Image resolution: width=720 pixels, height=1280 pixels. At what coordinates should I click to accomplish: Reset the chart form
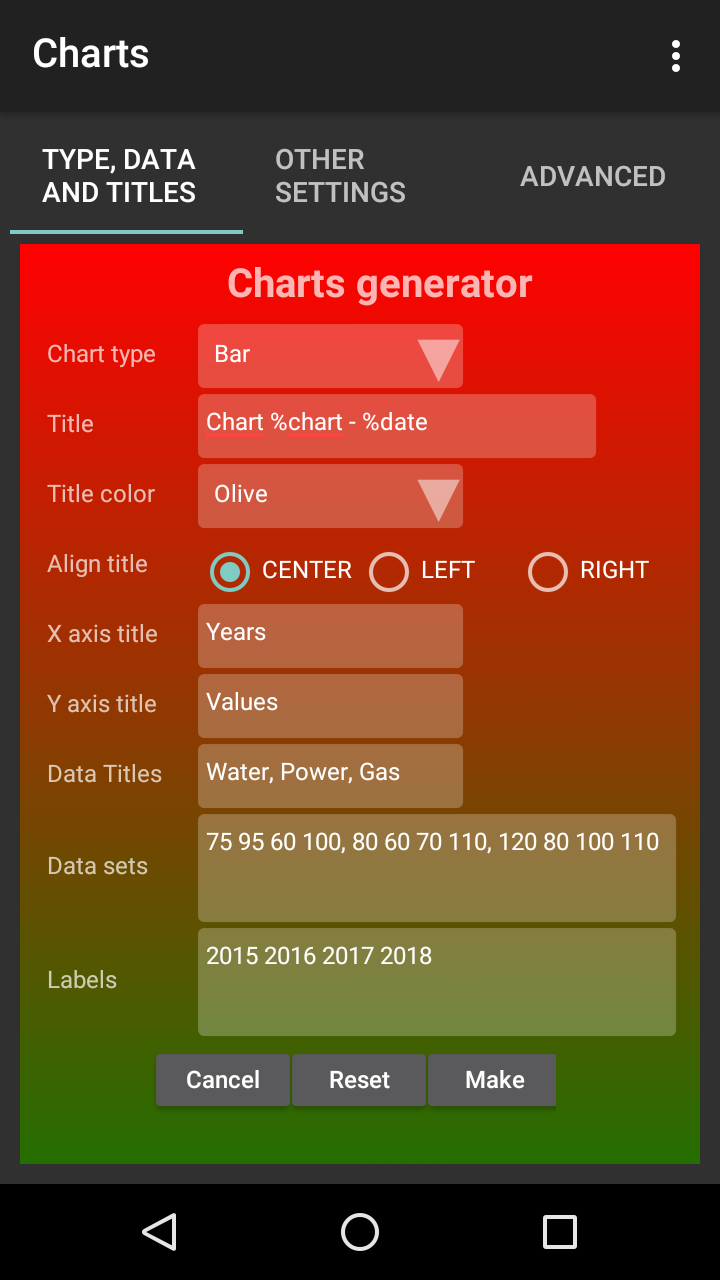pyautogui.click(x=359, y=1080)
